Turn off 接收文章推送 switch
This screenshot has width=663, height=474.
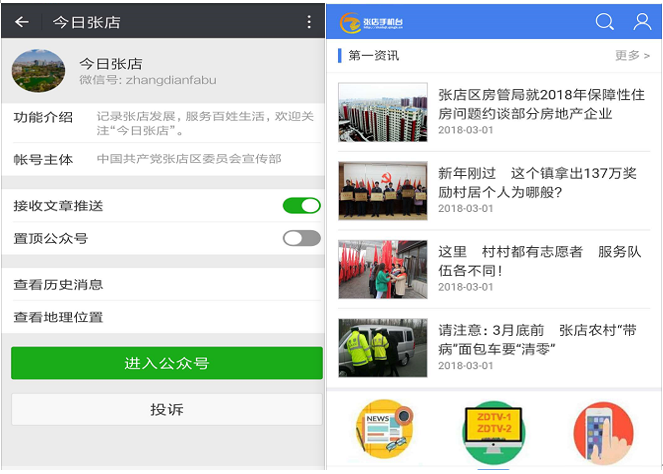point(301,206)
